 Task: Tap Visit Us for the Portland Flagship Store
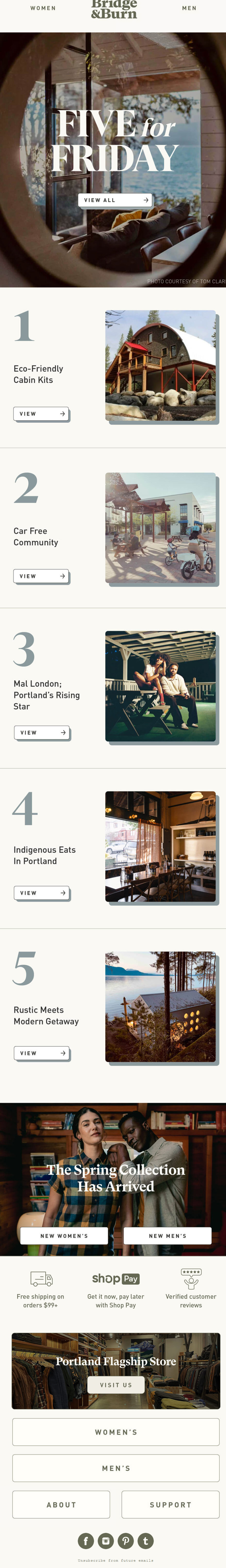pyautogui.click(x=116, y=1385)
